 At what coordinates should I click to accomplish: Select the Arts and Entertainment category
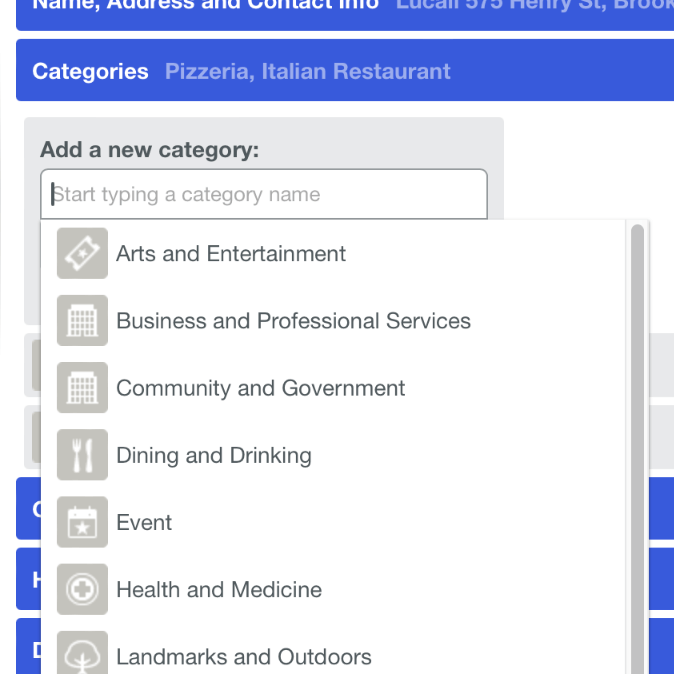pyautogui.click(x=231, y=254)
